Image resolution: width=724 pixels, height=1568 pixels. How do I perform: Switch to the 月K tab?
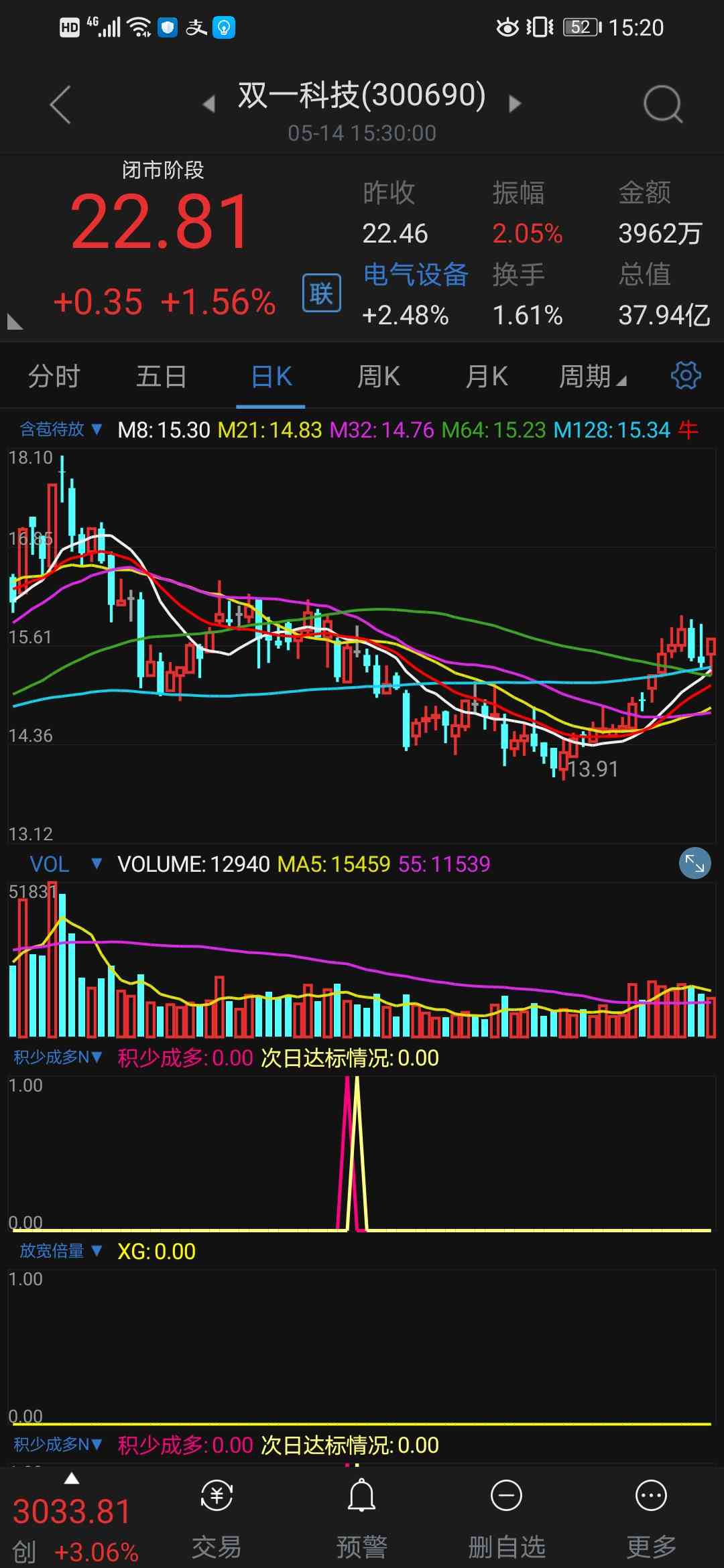tap(487, 377)
